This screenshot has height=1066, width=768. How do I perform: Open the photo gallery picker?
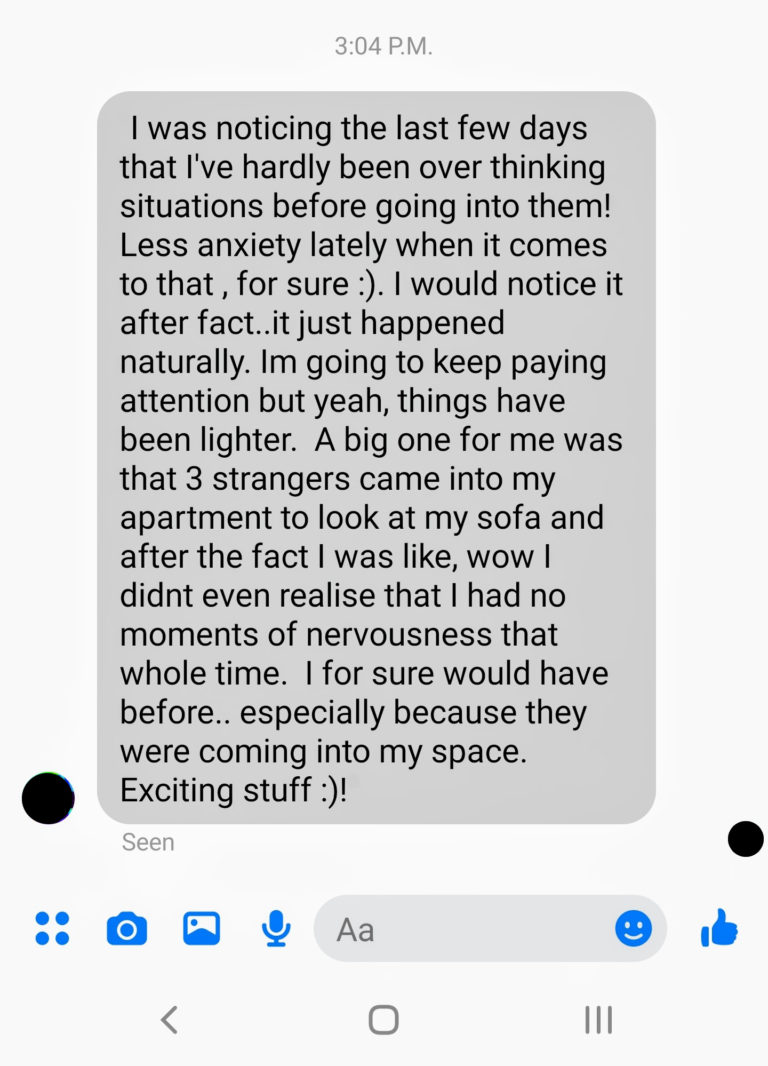coord(202,929)
